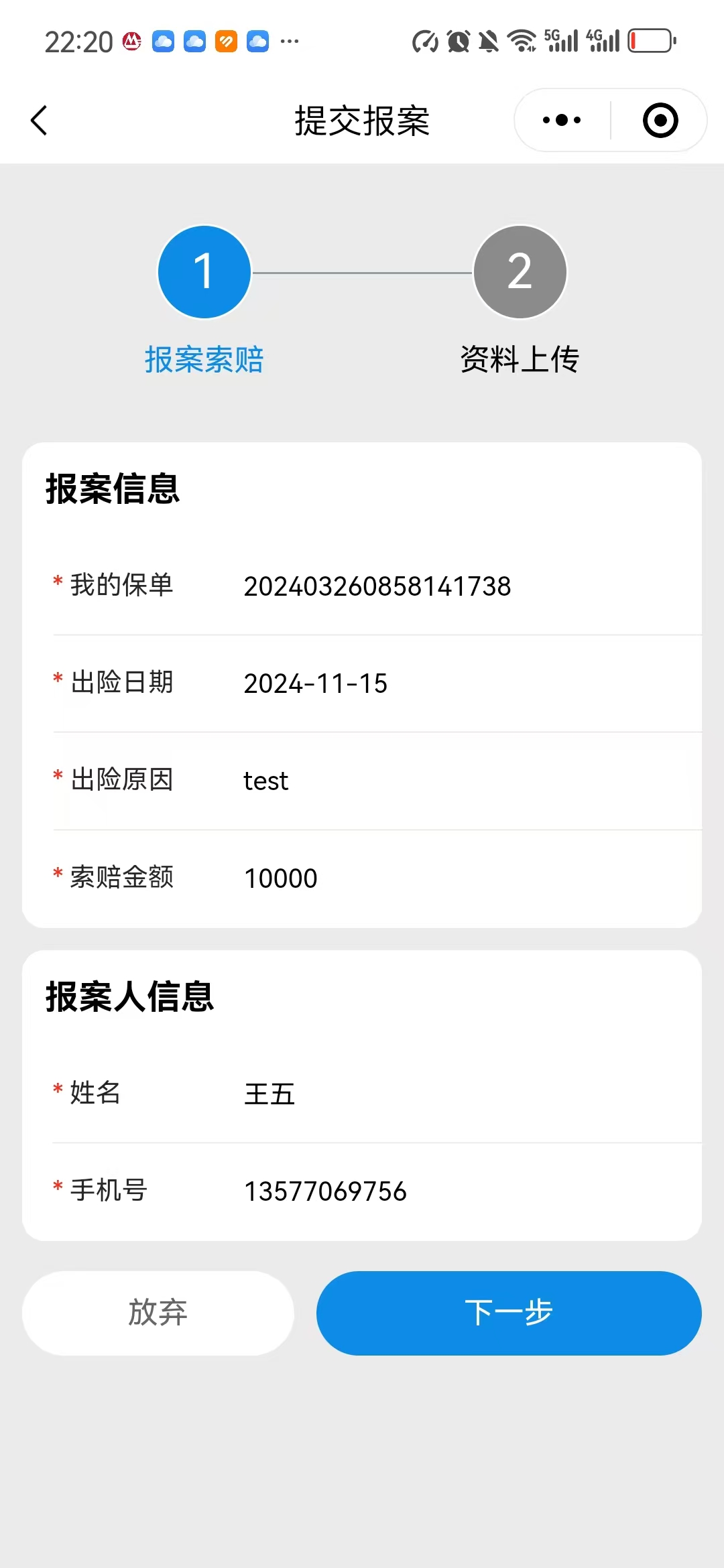Go back from 提交报案 page

[39, 121]
